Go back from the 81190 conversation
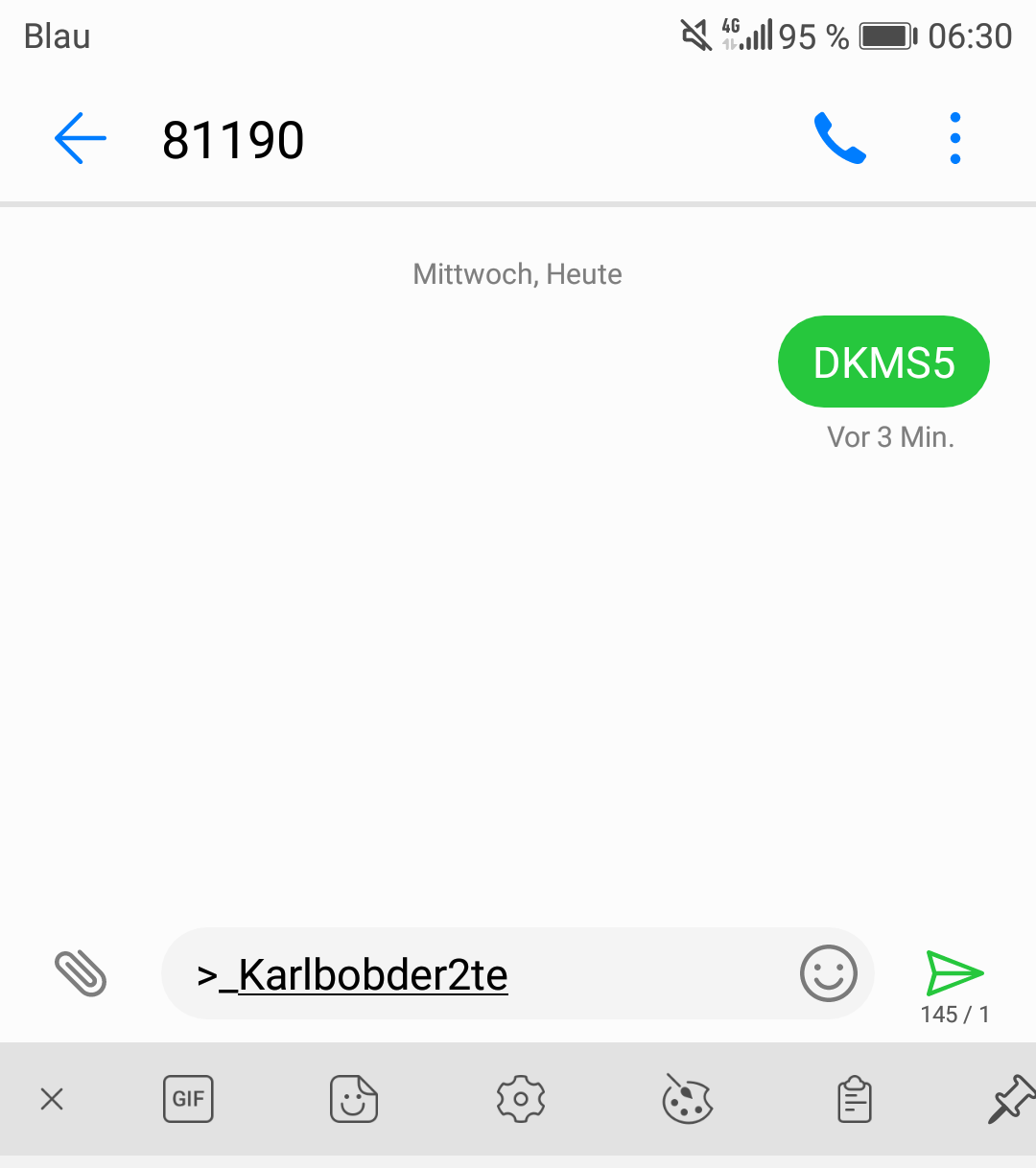1036x1168 pixels. click(x=81, y=139)
